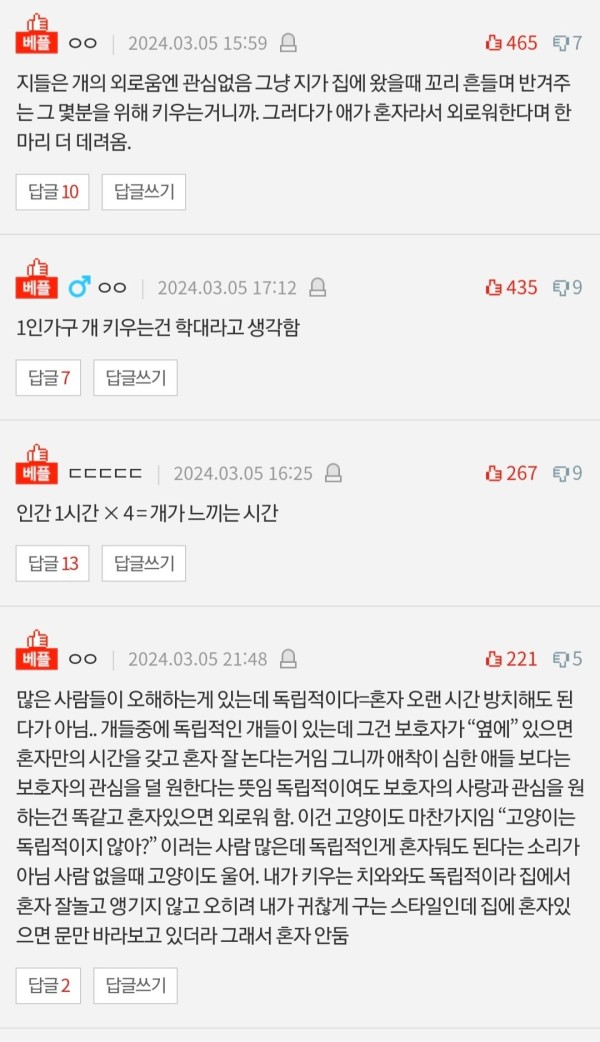
Task: Write a reply to the 21:48 comment
Action: tap(135, 986)
